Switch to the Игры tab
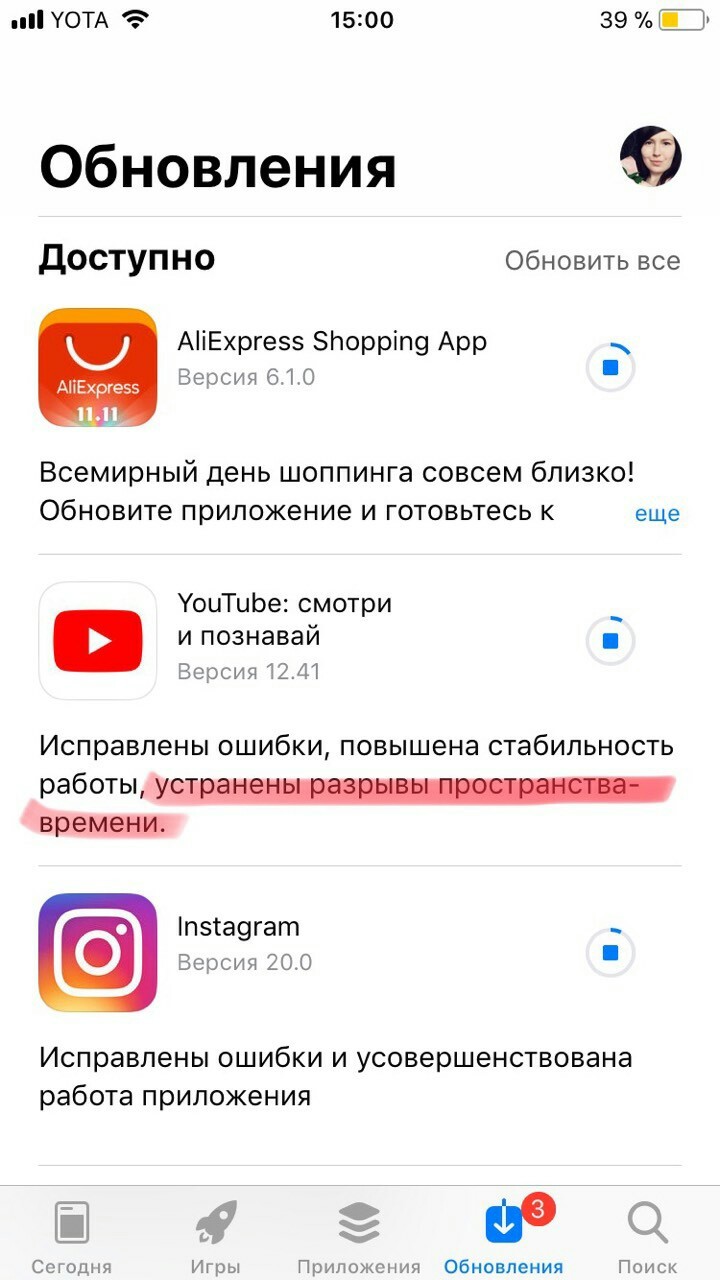720x1280 pixels. point(216,1236)
